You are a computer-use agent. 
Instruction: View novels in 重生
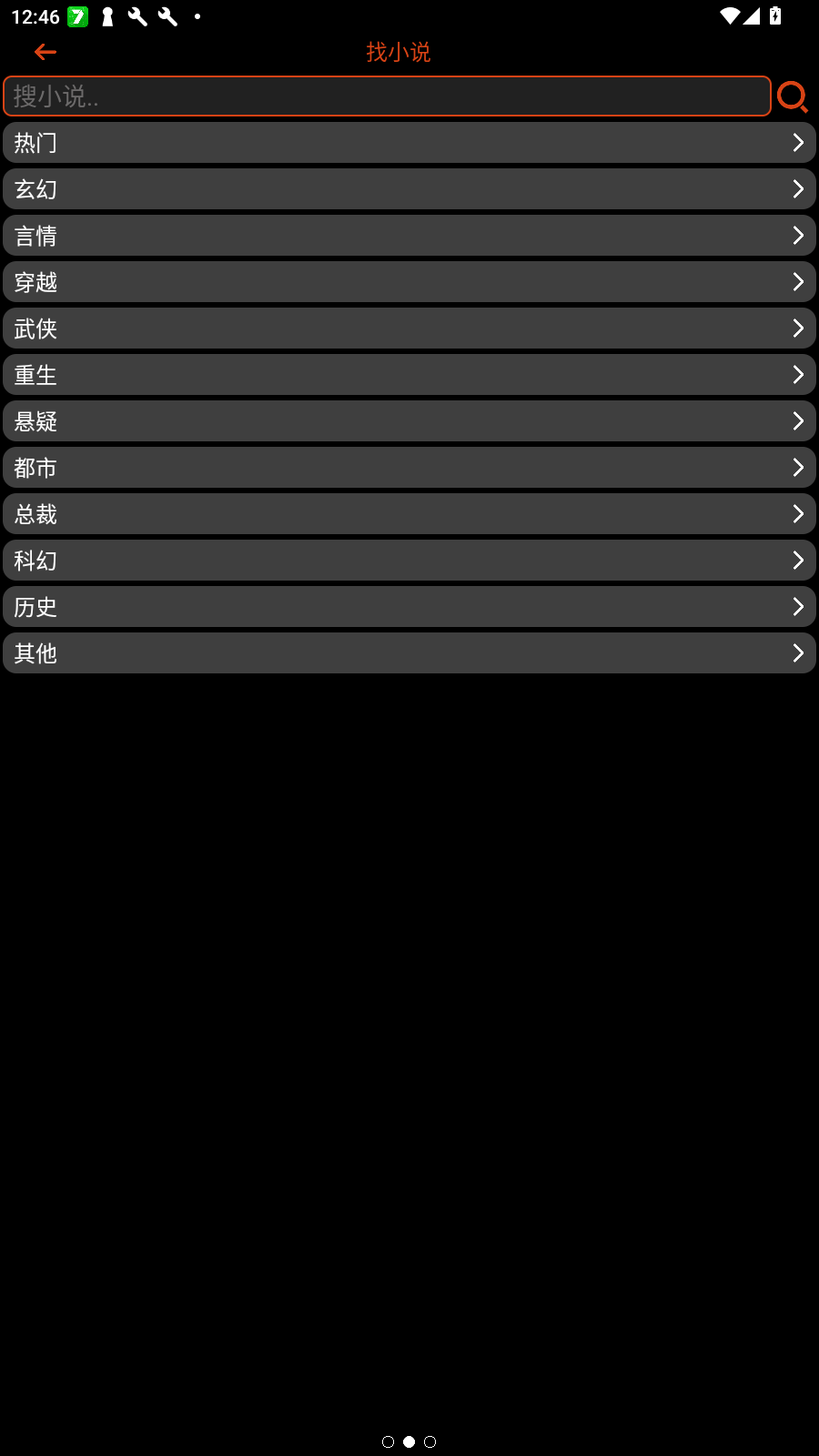(x=409, y=375)
